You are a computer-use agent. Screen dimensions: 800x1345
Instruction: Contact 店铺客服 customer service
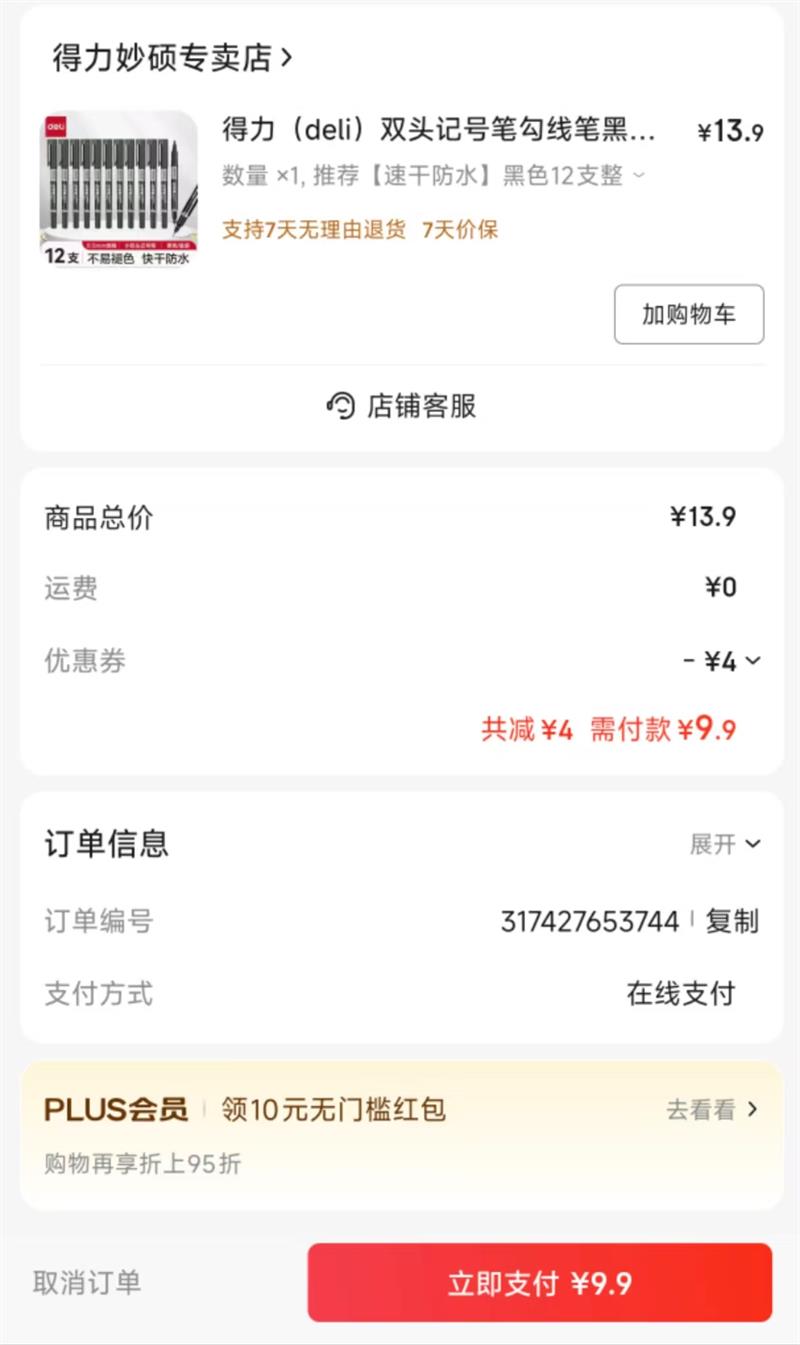tap(402, 406)
